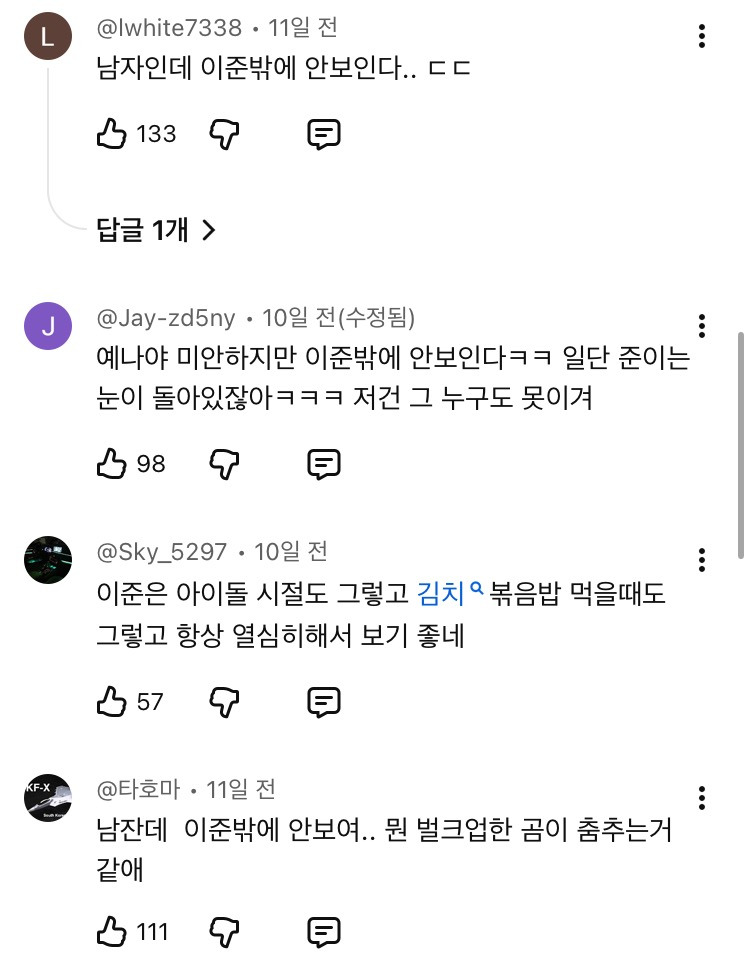The width and height of the screenshot is (750, 963).
Task: Dislike the comment by @Sky_5297
Action: 224,702
